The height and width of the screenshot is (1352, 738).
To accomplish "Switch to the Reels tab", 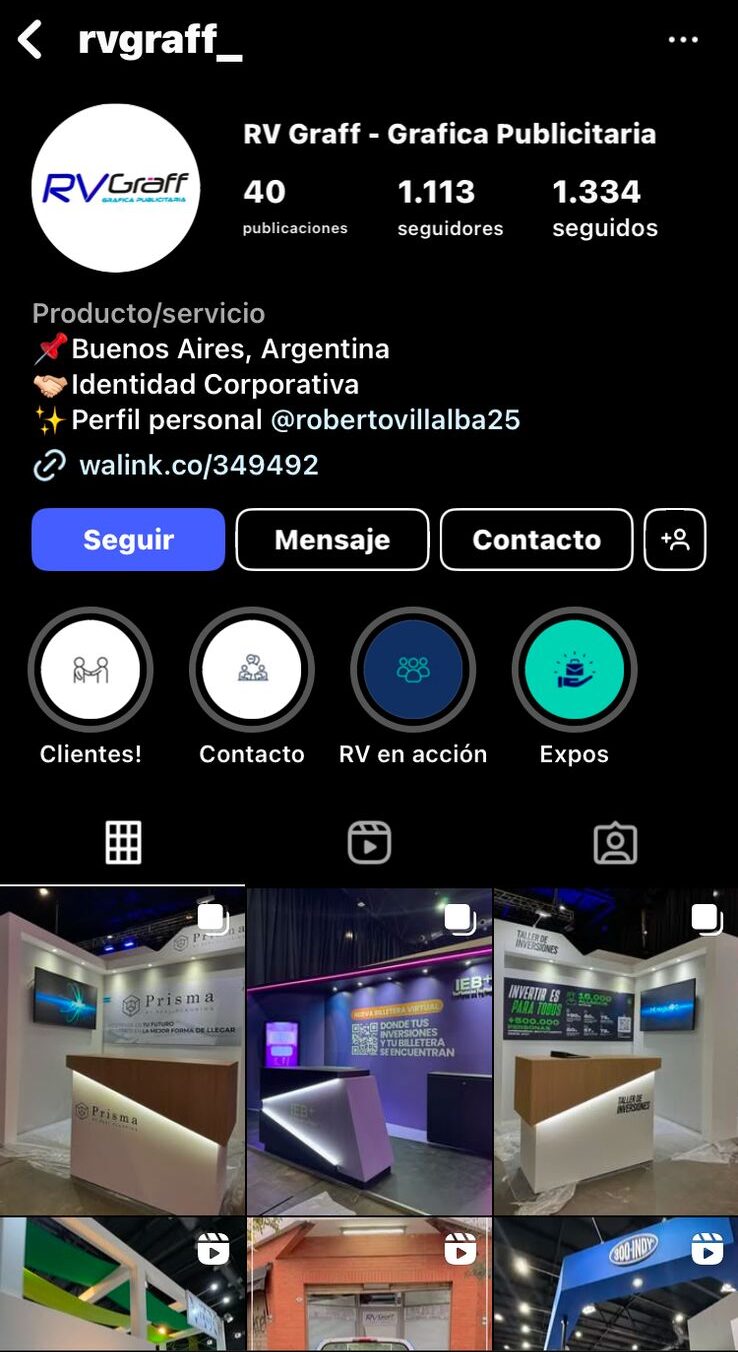I will [x=369, y=843].
